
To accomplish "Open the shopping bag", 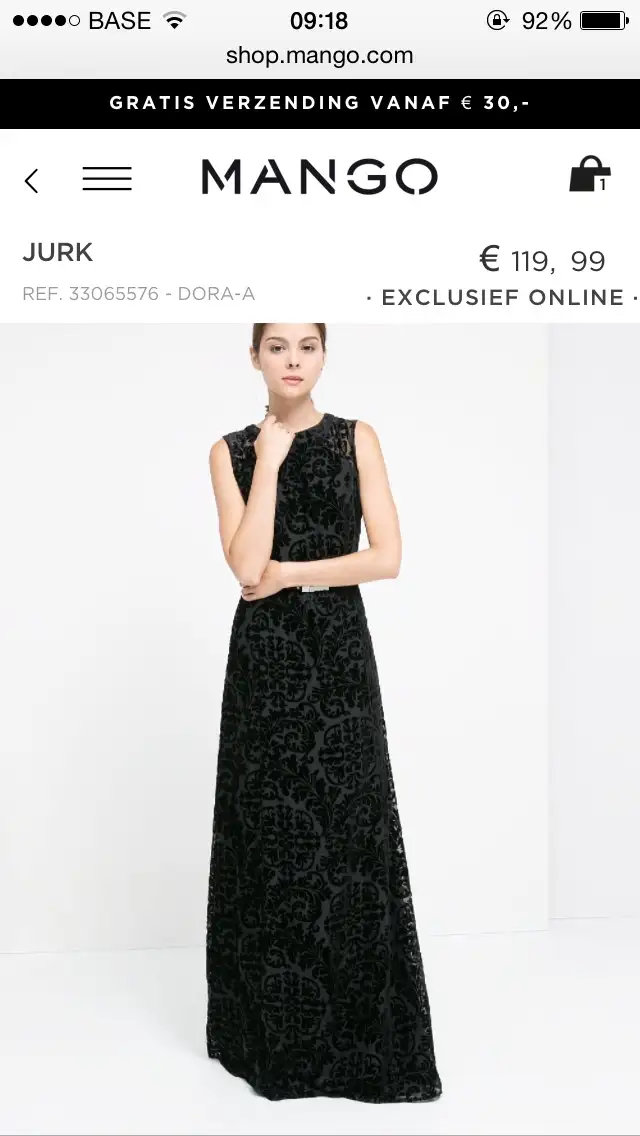I will 589,175.
